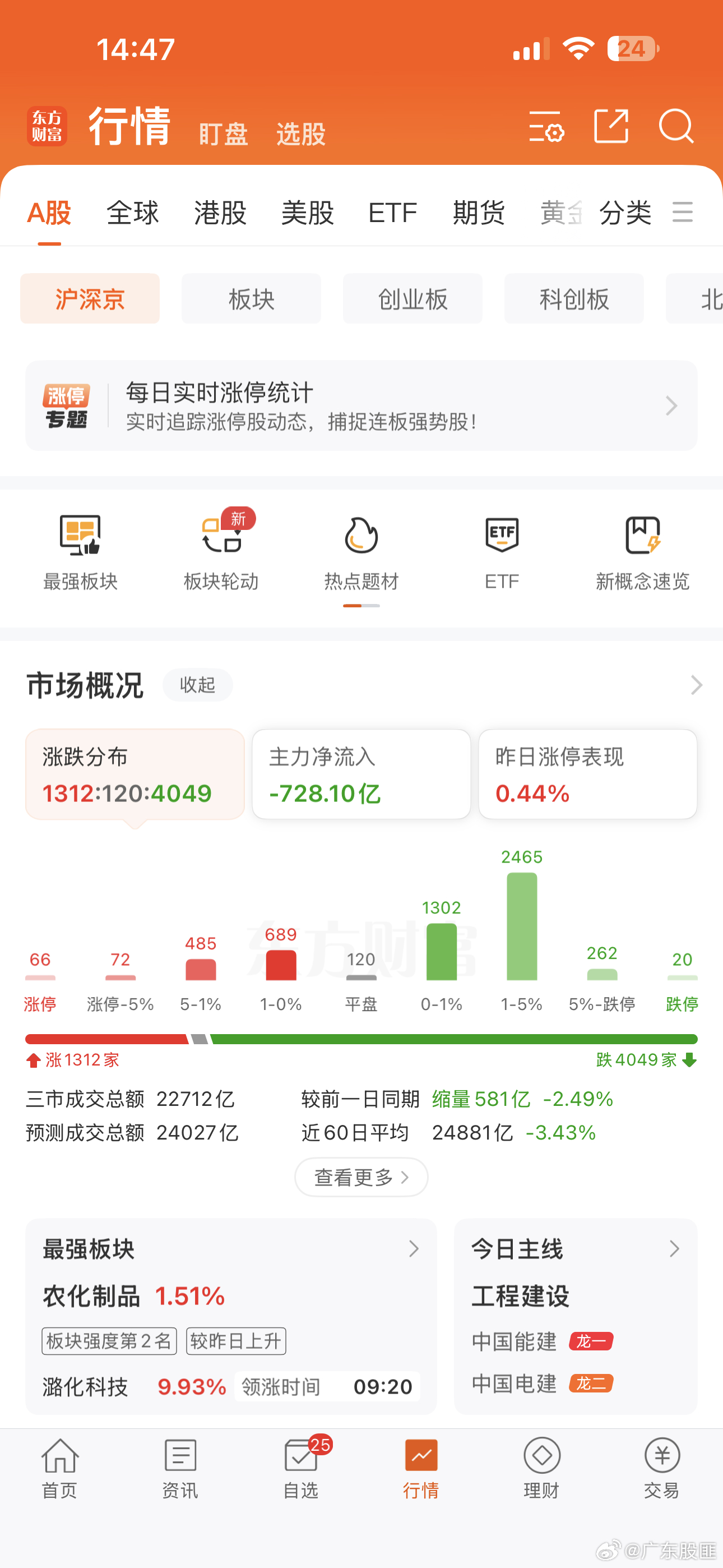Viewport: 723px width, 1568px height.
Task: Collapse market overview with 收起 toggle
Action: [197, 685]
